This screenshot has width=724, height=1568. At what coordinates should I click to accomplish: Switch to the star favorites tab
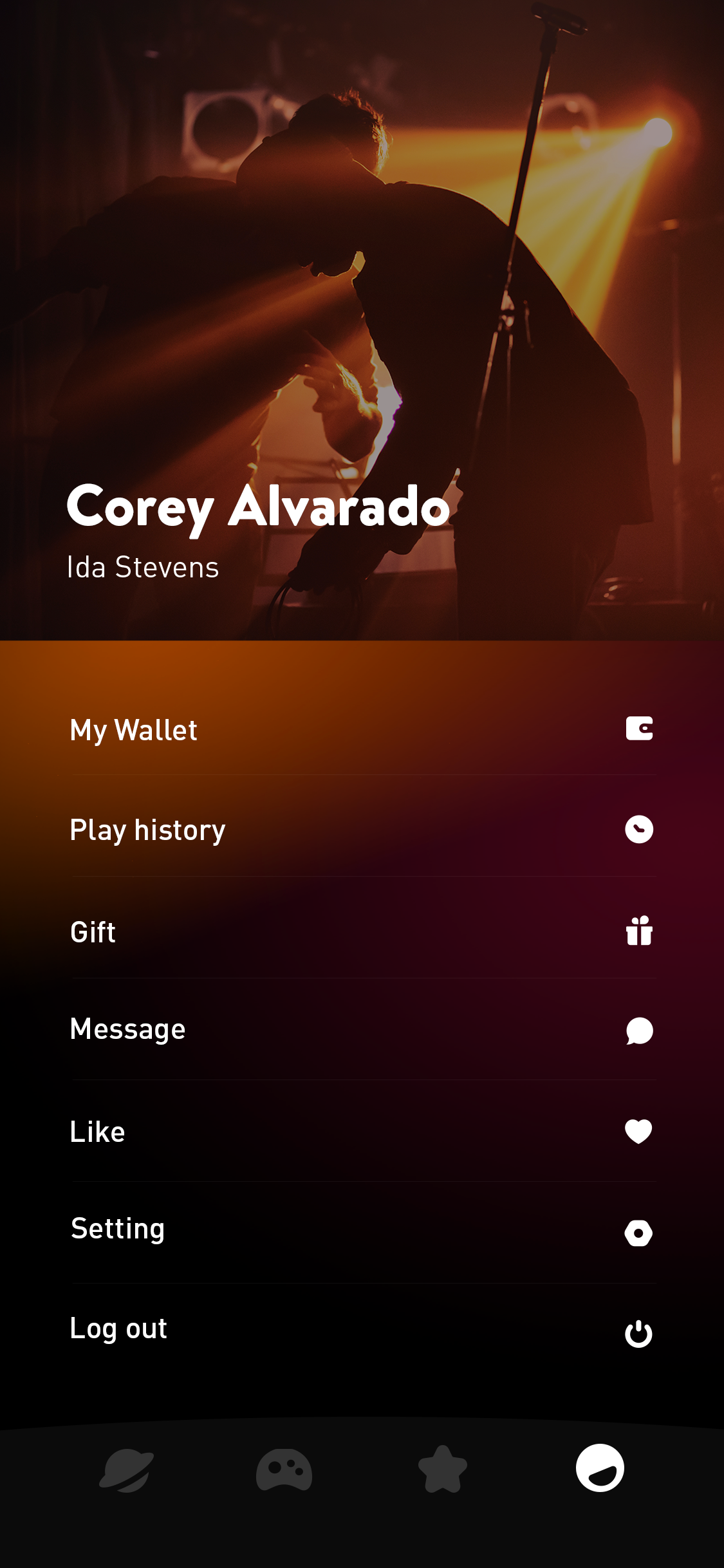coord(442,1470)
